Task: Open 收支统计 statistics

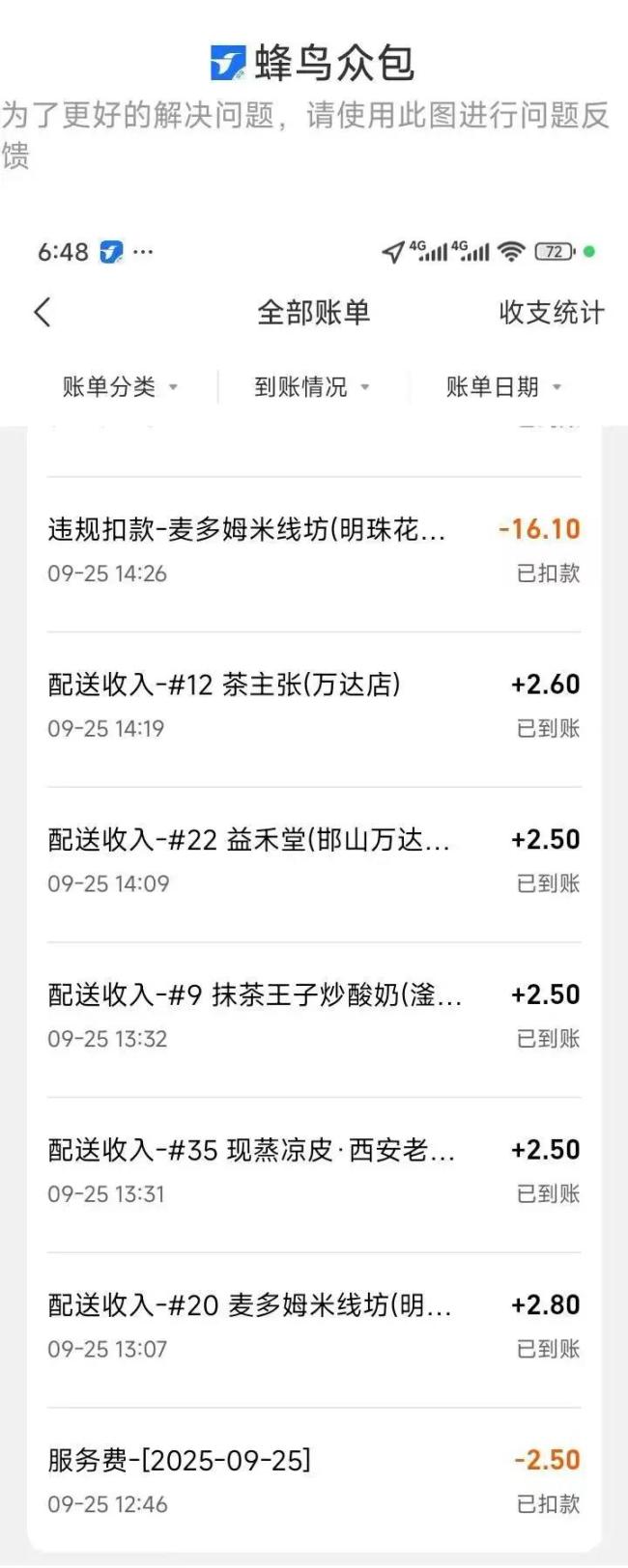Action: pyautogui.click(x=551, y=312)
